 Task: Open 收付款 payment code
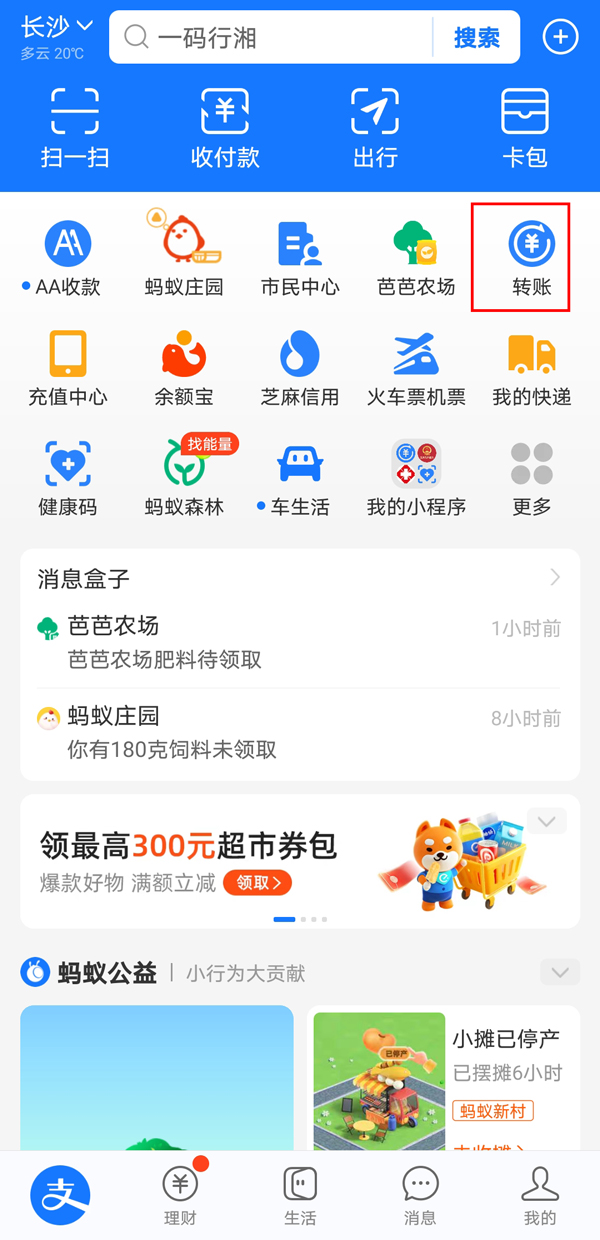[x=225, y=127]
